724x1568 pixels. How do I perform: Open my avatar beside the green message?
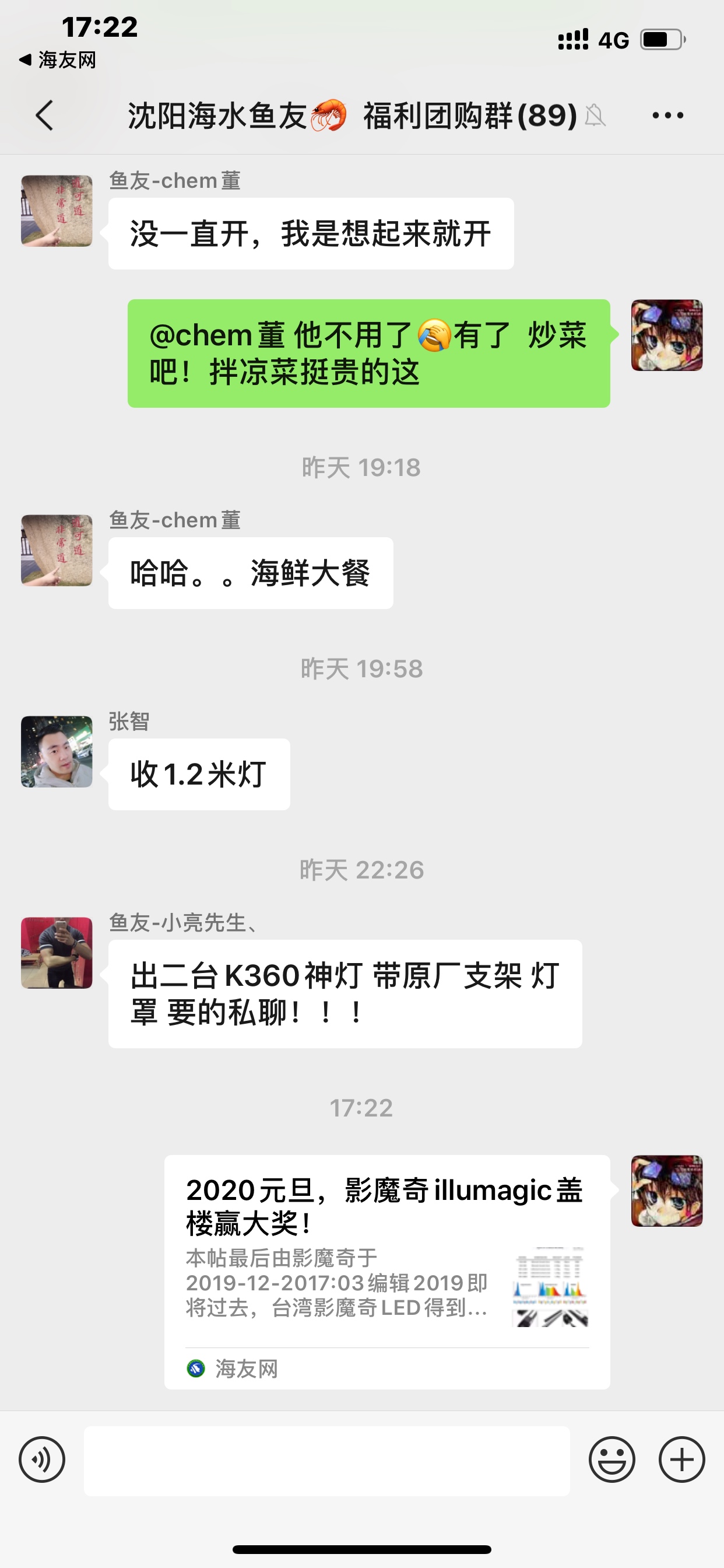point(667,335)
